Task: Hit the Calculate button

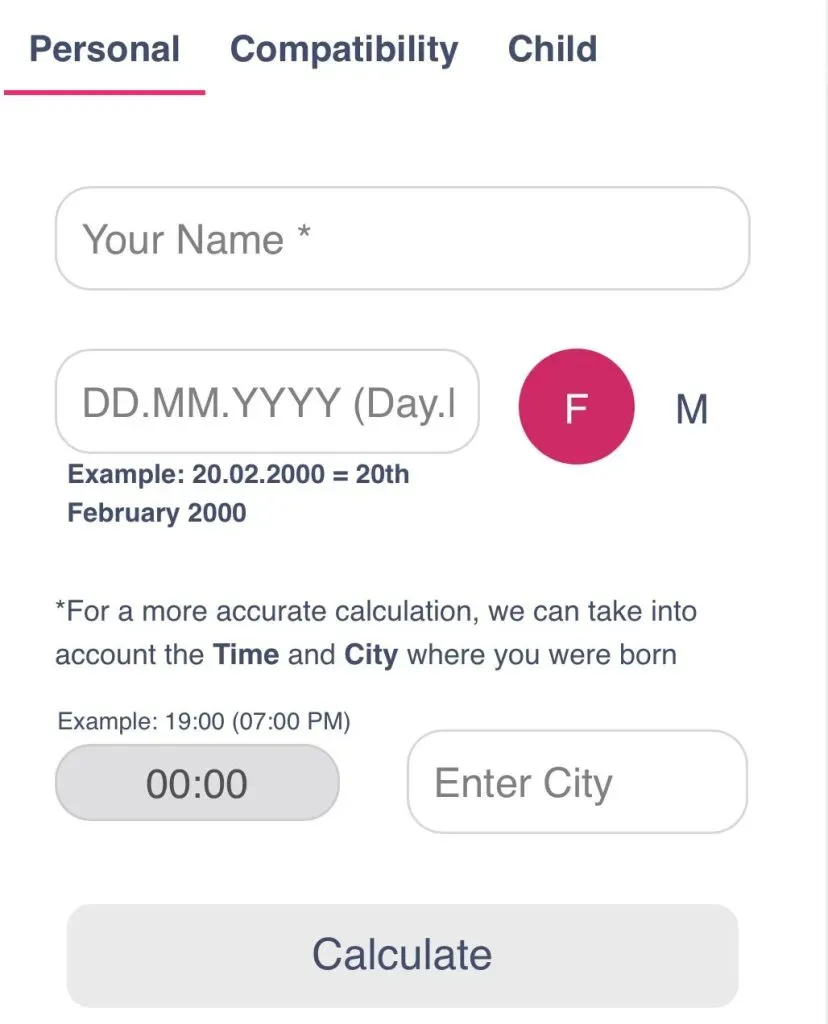Action: pyautogui.click(x=402, y=955)
